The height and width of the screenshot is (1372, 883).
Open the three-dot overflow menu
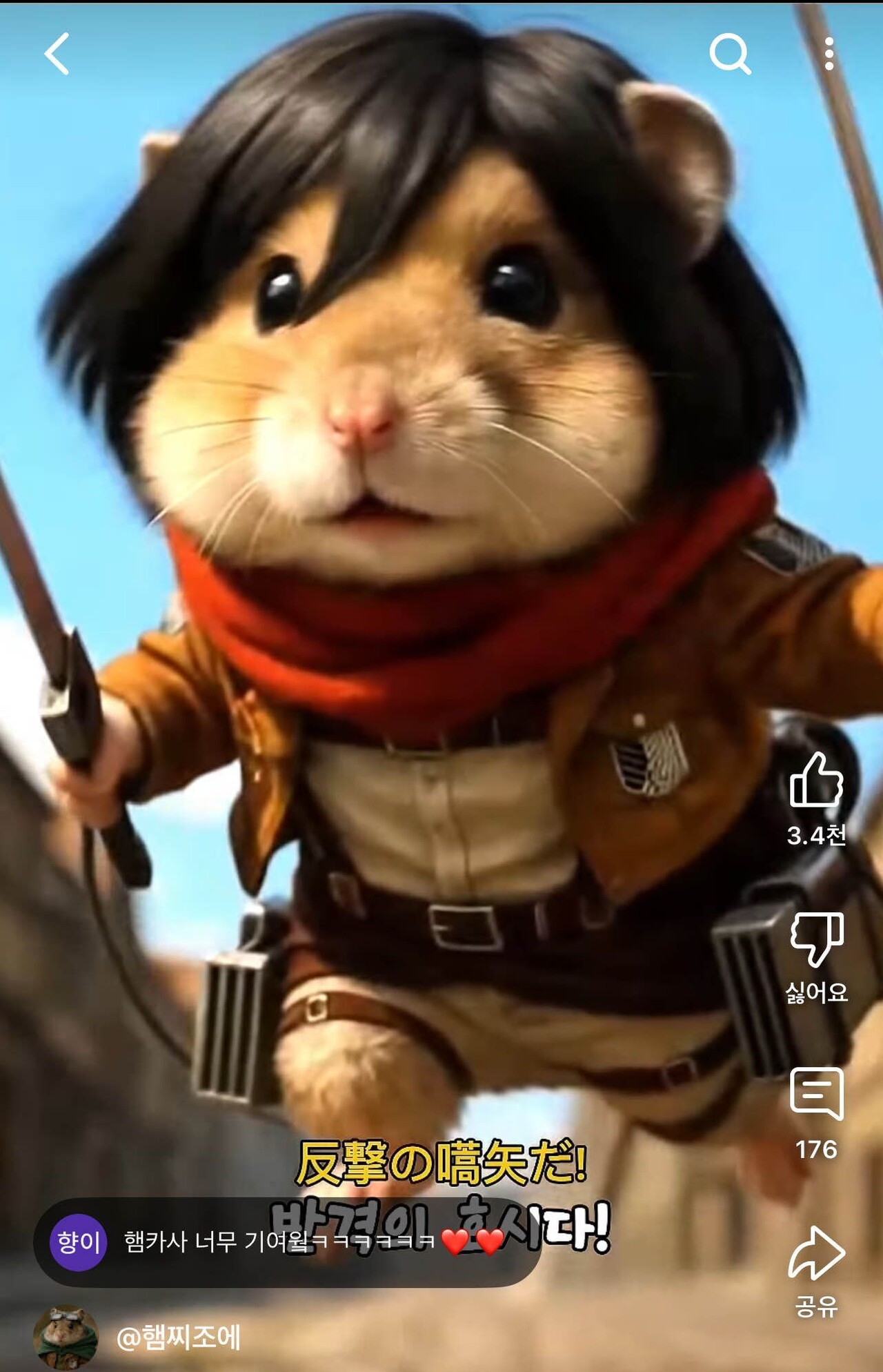pos(829,54)
